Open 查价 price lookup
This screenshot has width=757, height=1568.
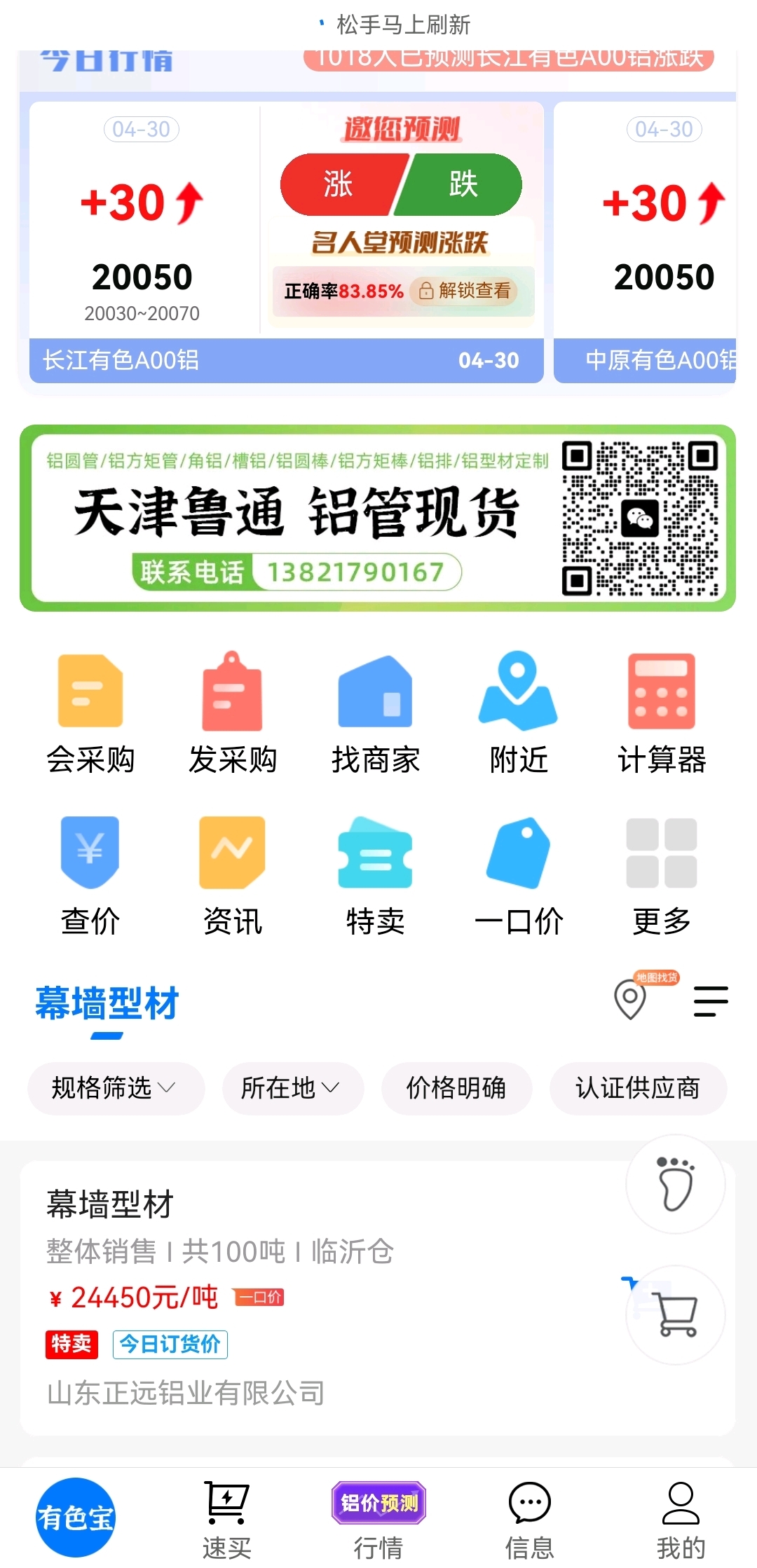pyautogui.click(x=90, y=876)
